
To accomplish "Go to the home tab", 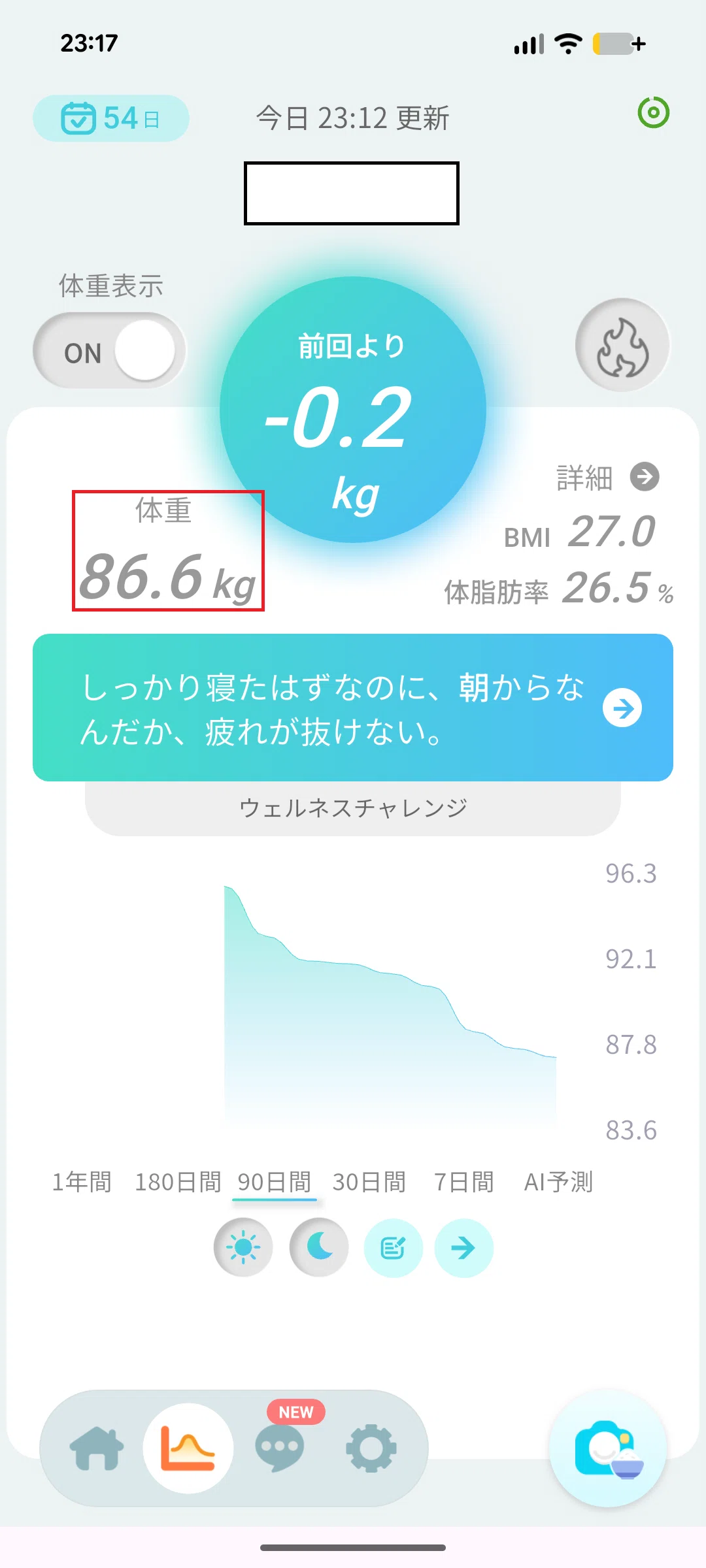I will click(97, 1448).
